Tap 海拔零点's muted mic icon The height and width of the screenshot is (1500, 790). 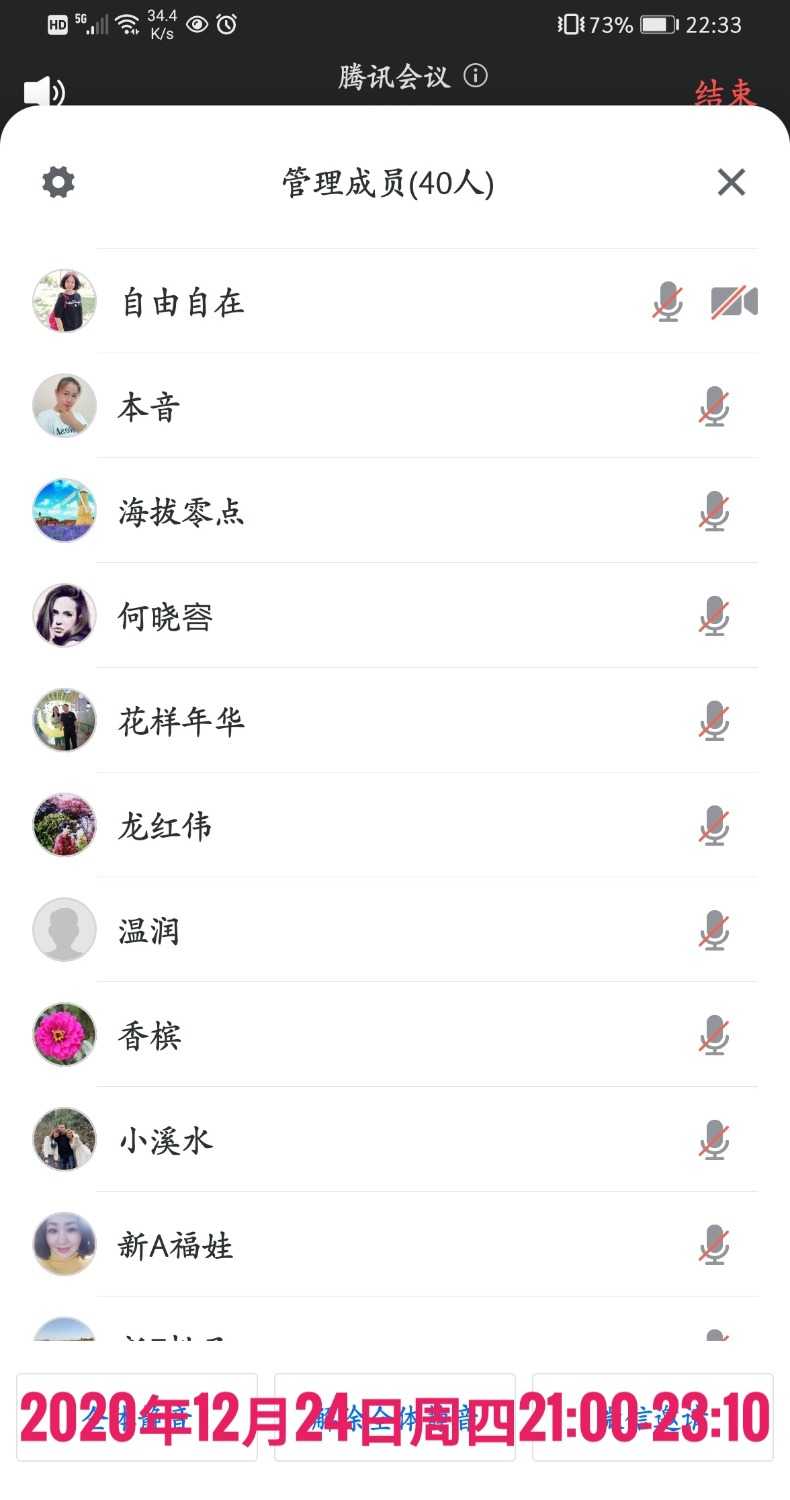click(x=713, y=511)
